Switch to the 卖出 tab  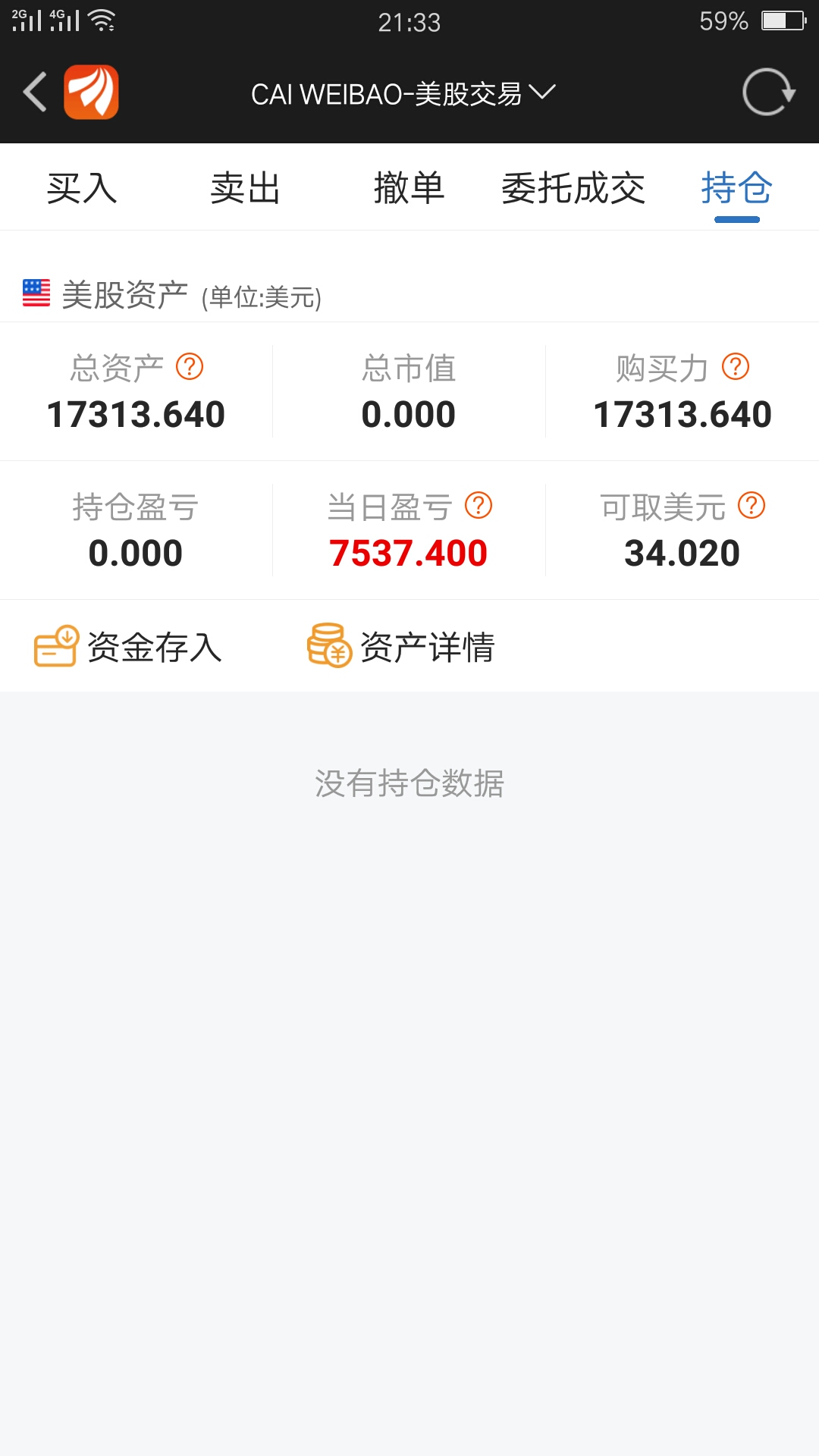point(245,188)
